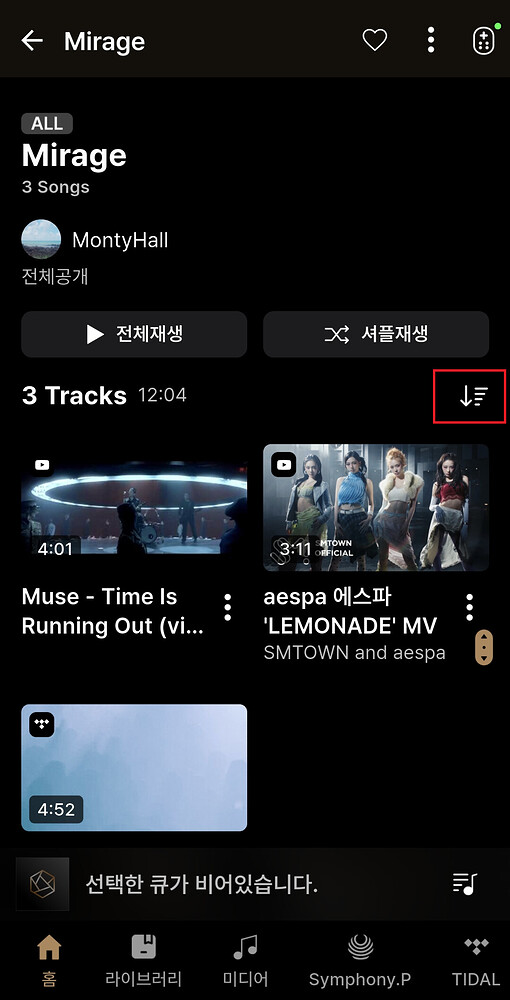The width and height of the screenshot is (510, 1000).
Task: Play Muse - Time Is Running Out video
Action: pos(134,508)
